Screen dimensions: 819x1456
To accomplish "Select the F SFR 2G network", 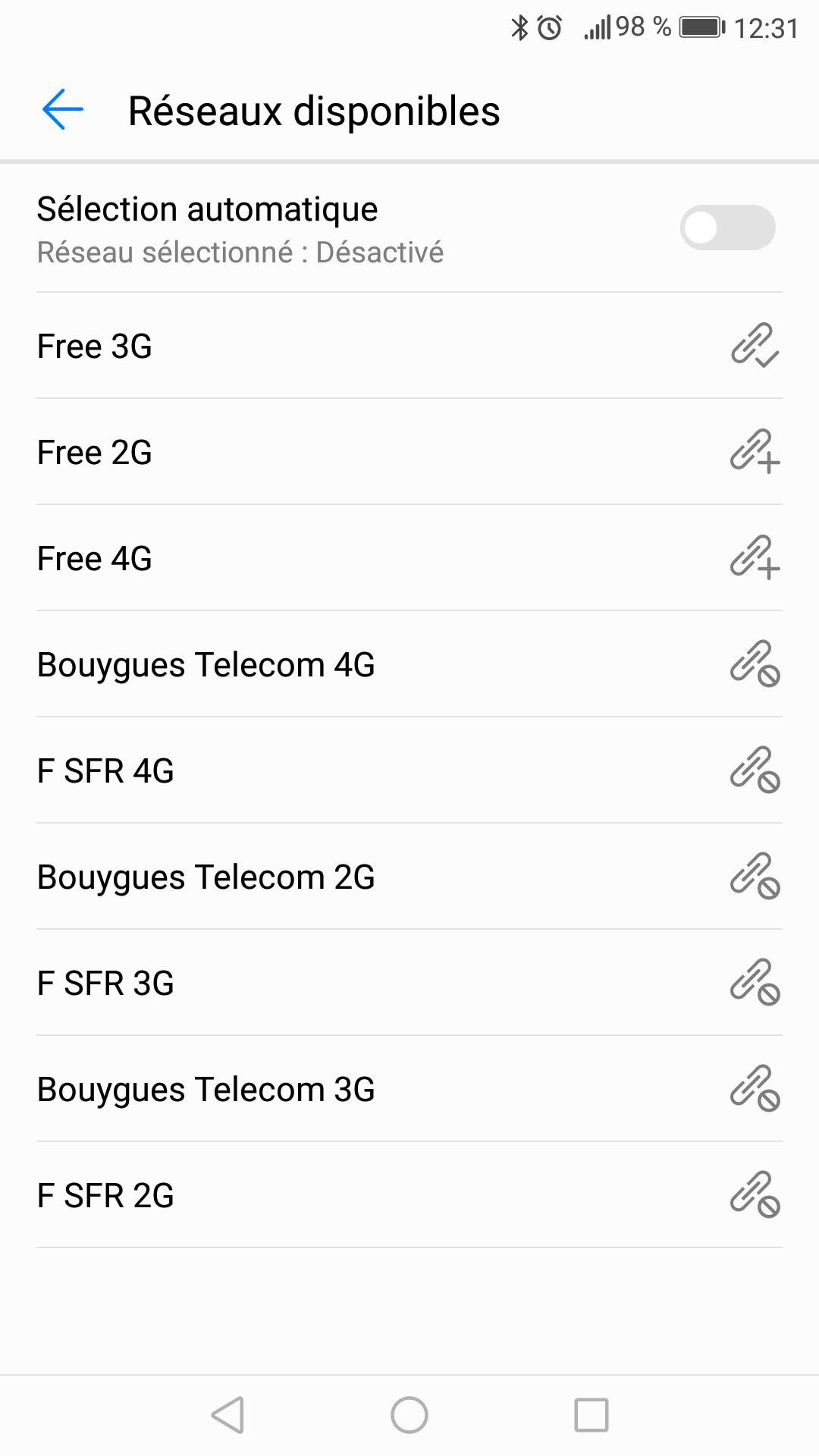I will tap(409, 1195).
